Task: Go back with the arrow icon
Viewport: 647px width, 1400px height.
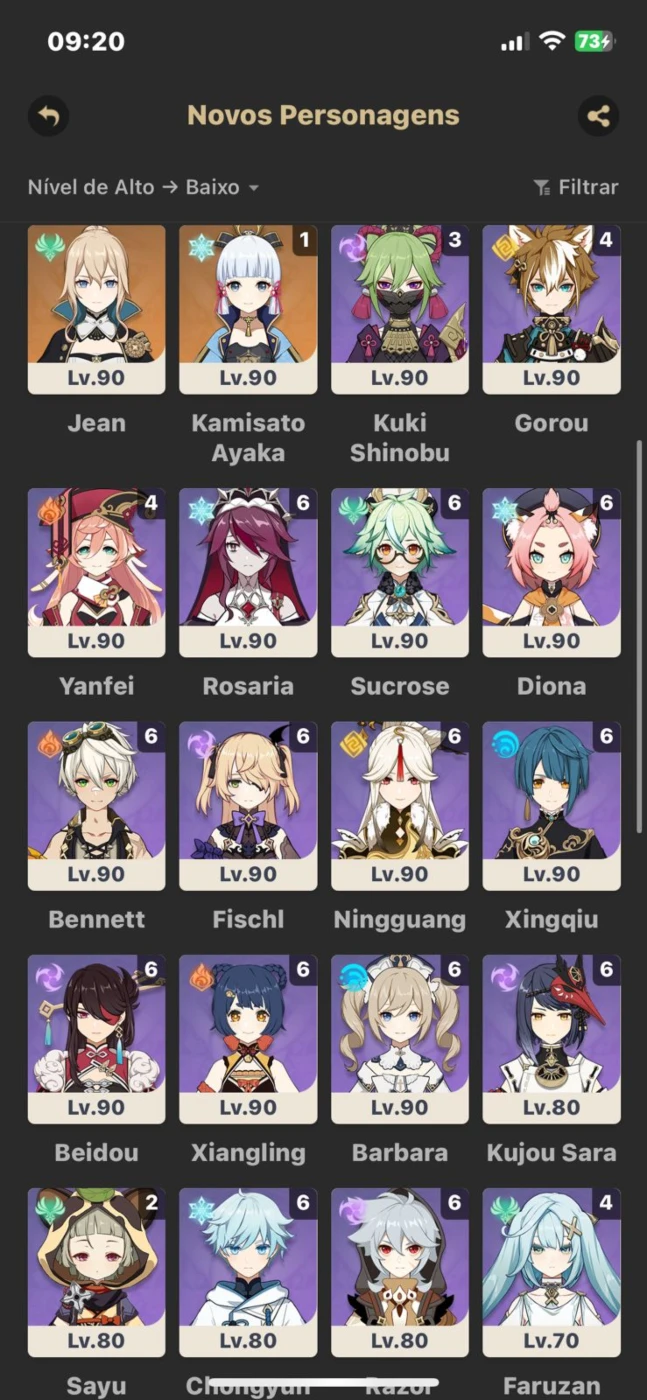Action: [48, 116]
